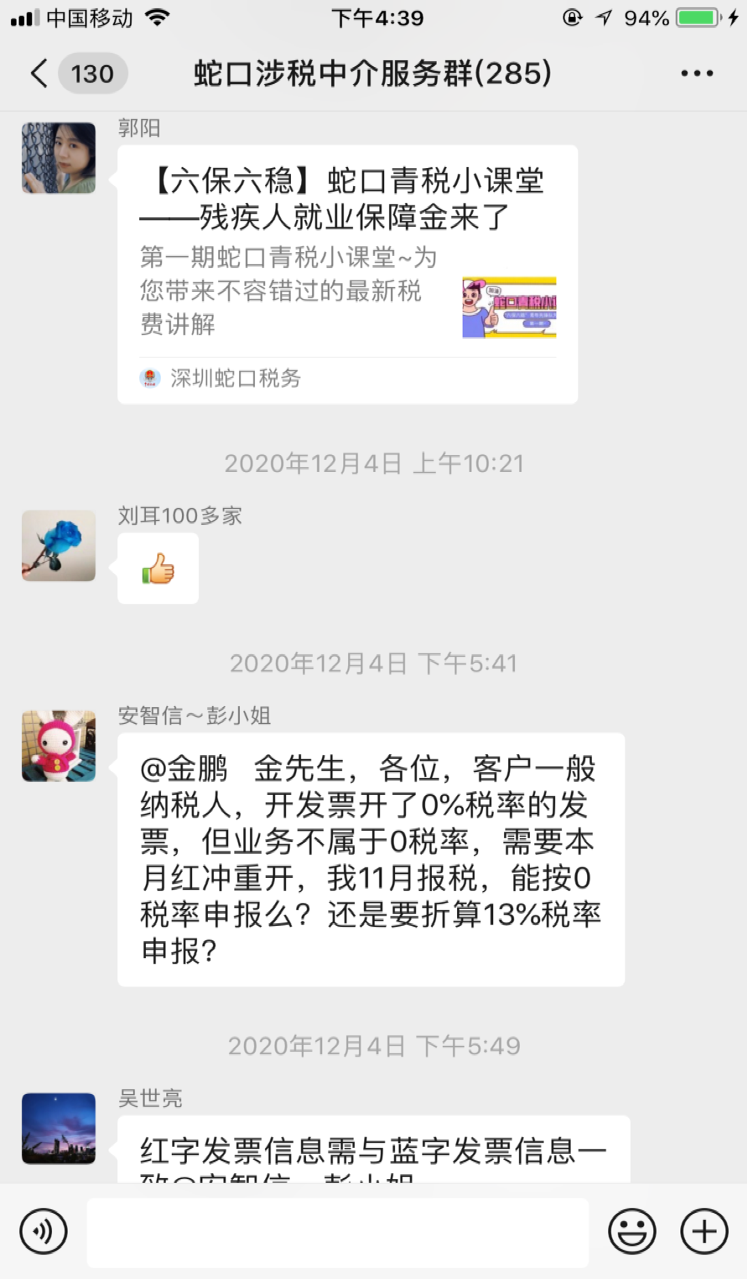Open the emoji sticker panel
Screen dimensions: 747x1279
click(x=633, y=1231)
